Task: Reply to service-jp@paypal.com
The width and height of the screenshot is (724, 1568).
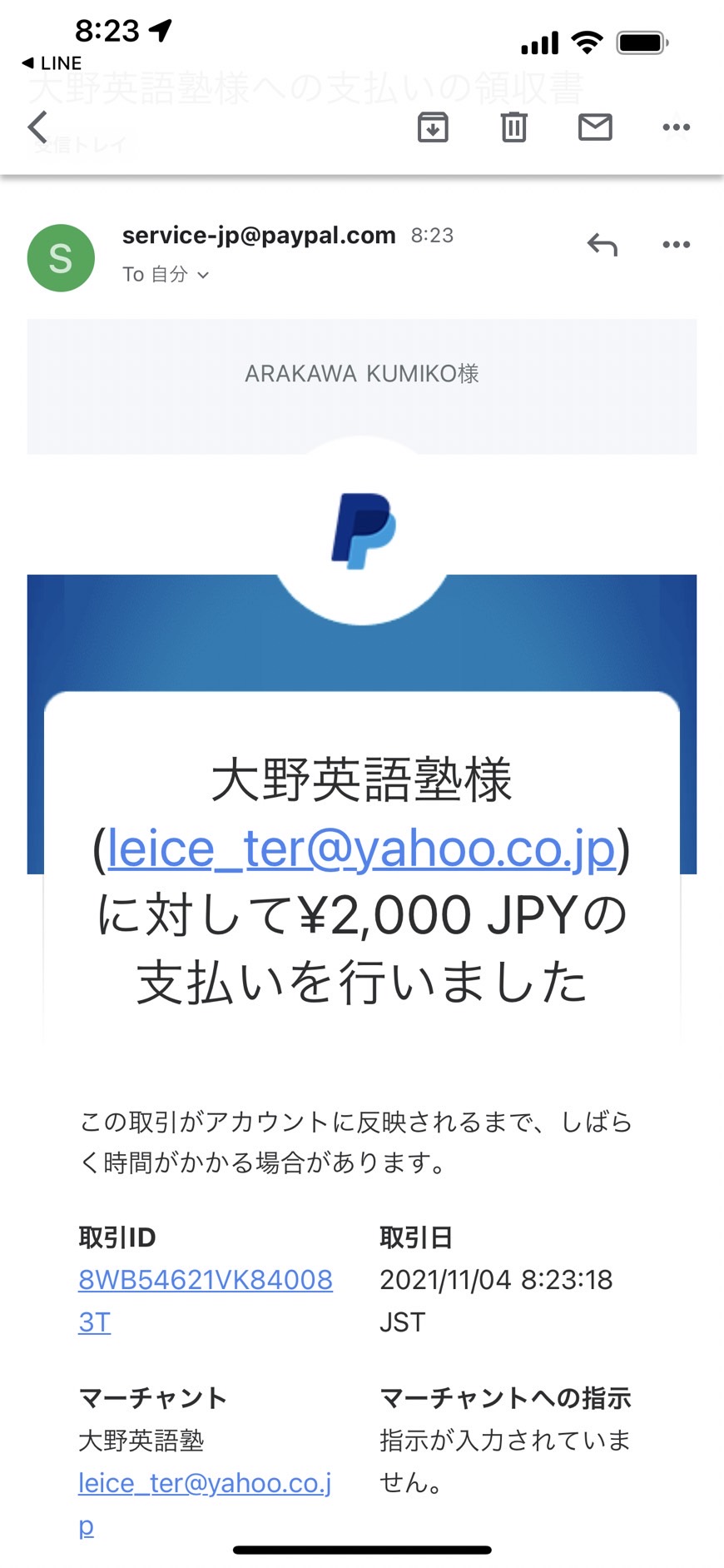Action: coord(602,245)
